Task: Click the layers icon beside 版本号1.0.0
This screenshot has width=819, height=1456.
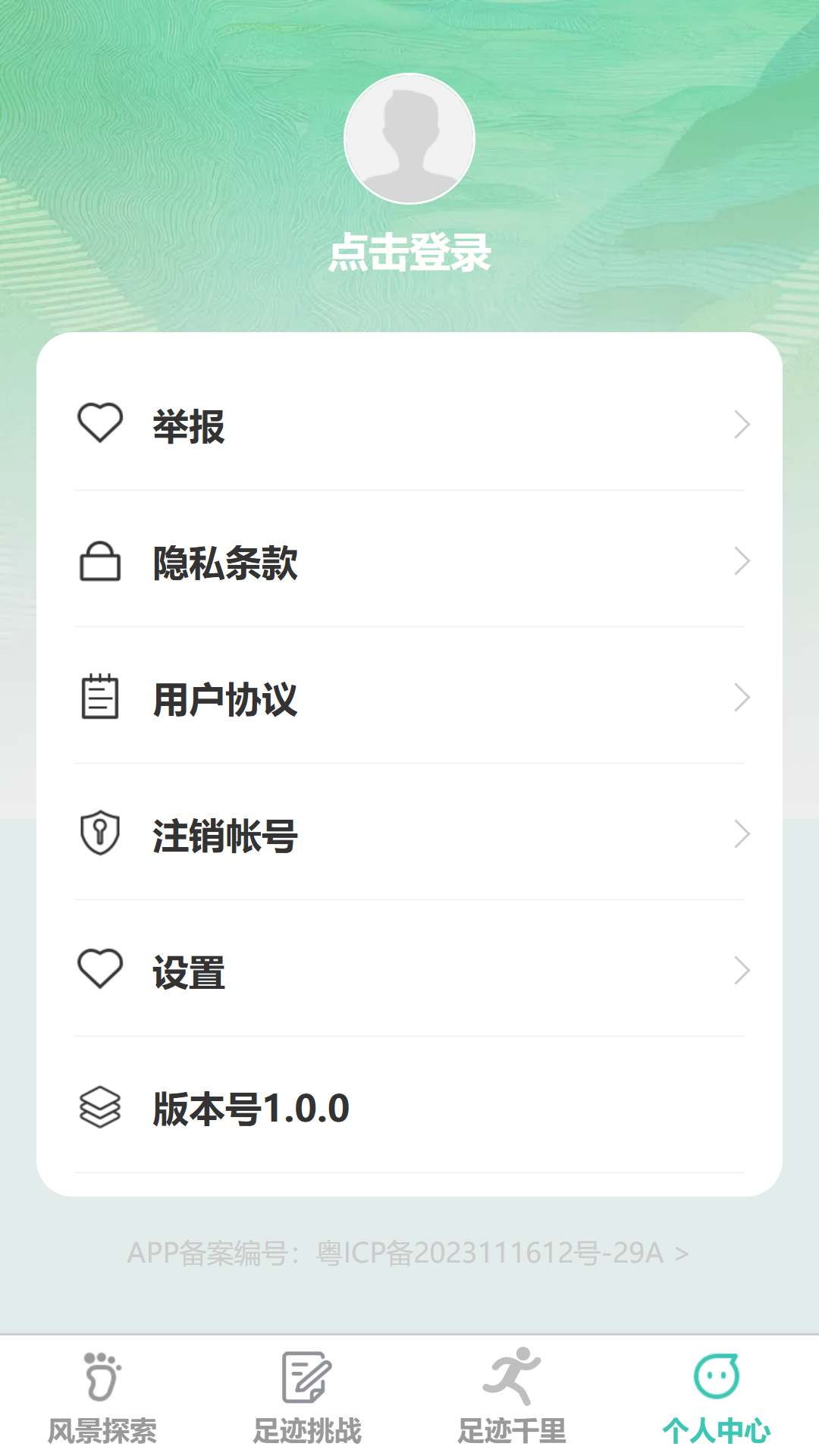Action: (x=100, y=1107)
